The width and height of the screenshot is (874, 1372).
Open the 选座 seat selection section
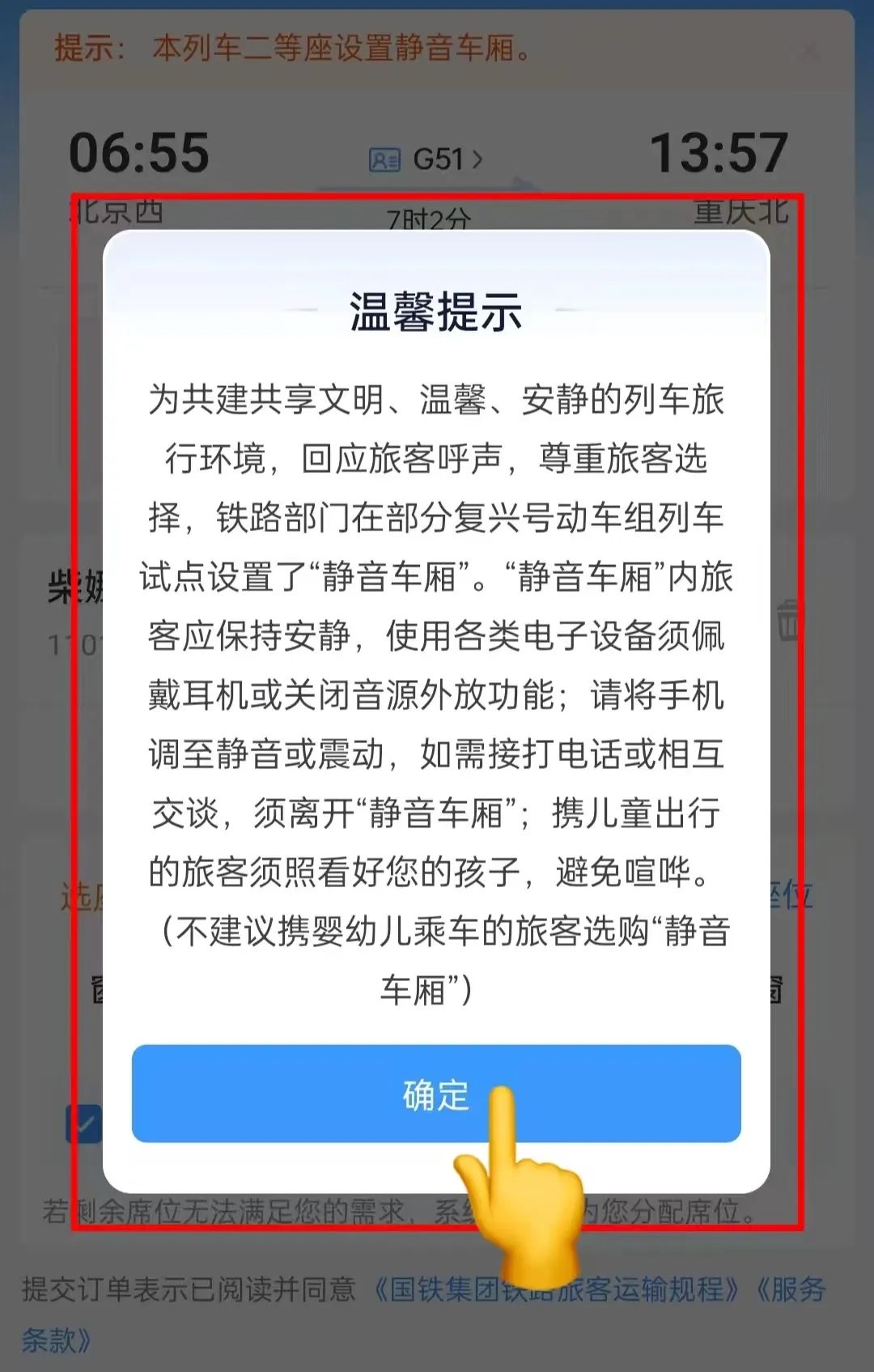[81, 894]
